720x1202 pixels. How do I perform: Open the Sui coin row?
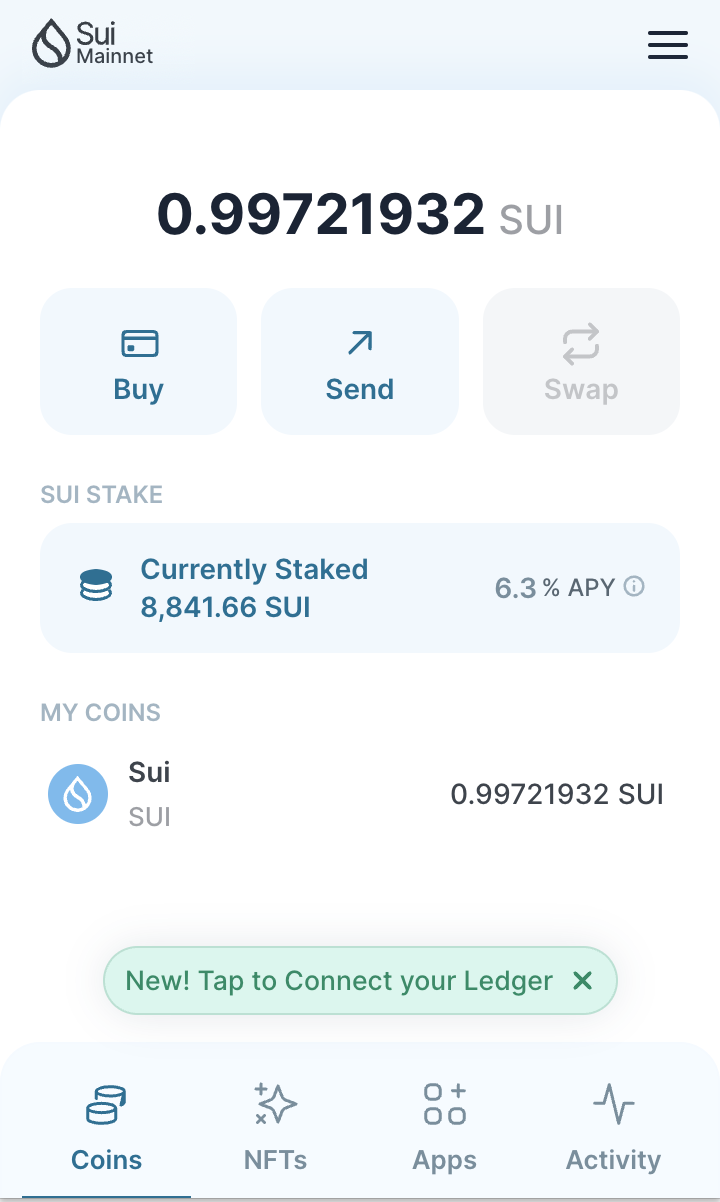pyautogui.click(x=358, y=794)
